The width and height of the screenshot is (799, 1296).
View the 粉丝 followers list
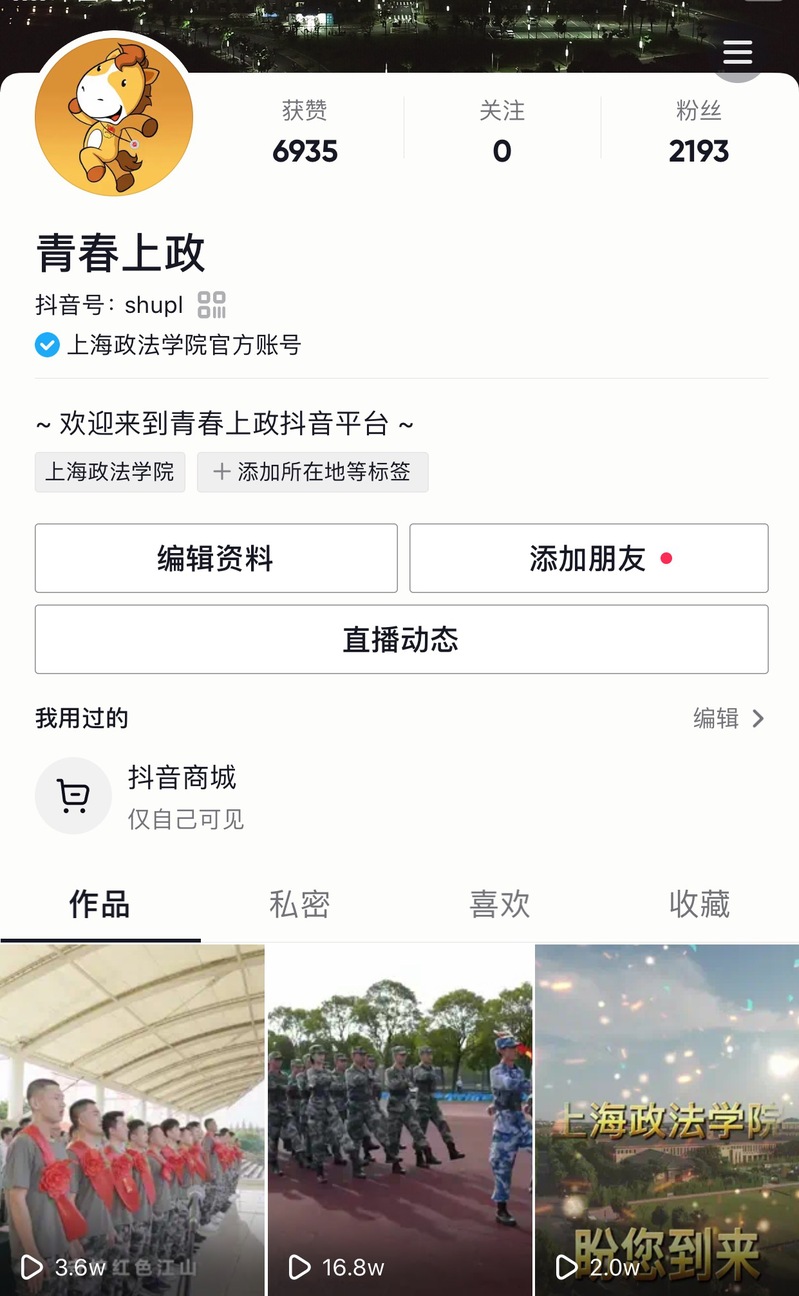698,131
